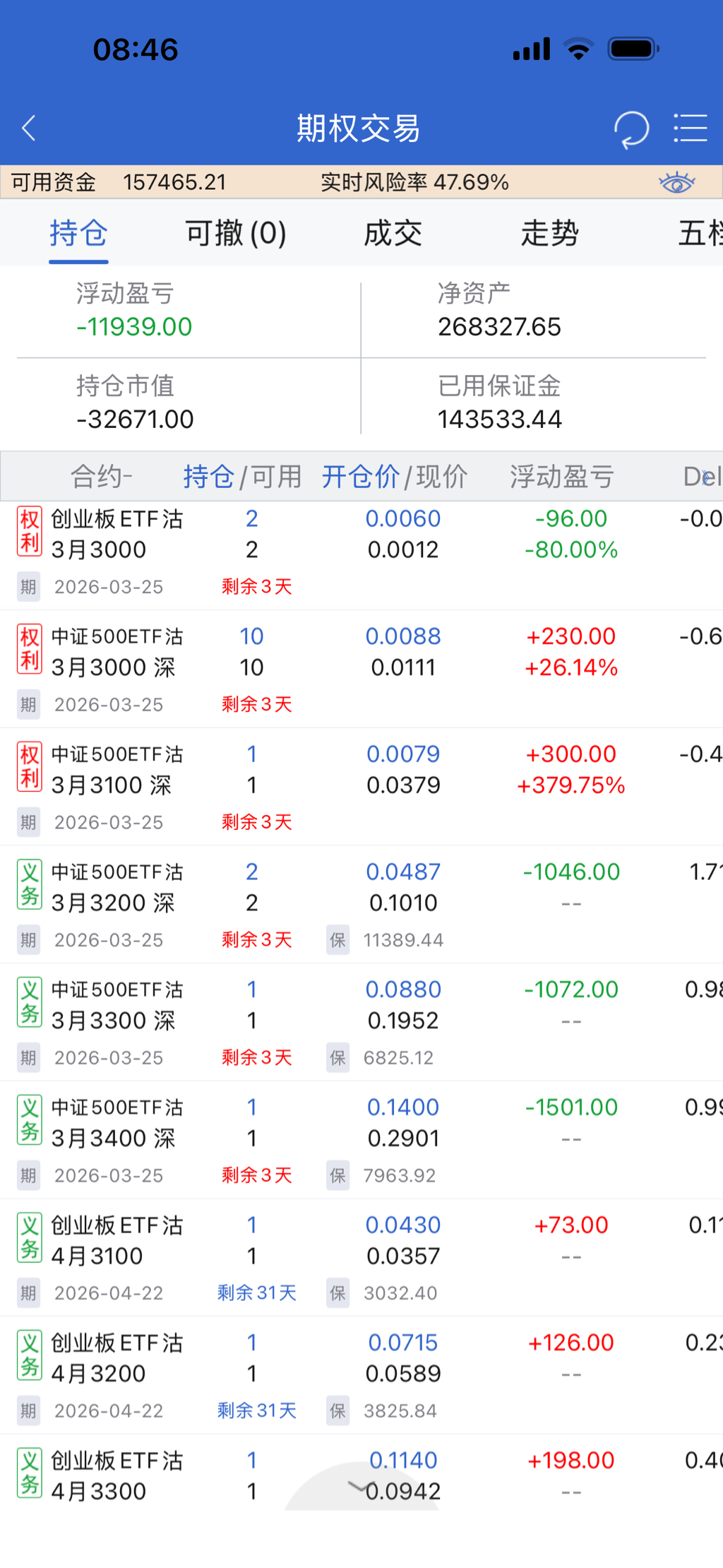Open 创业板ETF沽 3月3000 position
723x1568 pixels.
(x=117, y=535)
